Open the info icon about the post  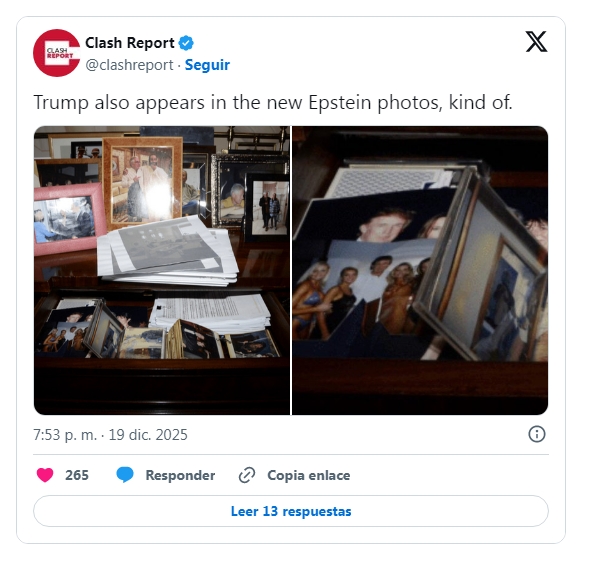tap(536, 434)
